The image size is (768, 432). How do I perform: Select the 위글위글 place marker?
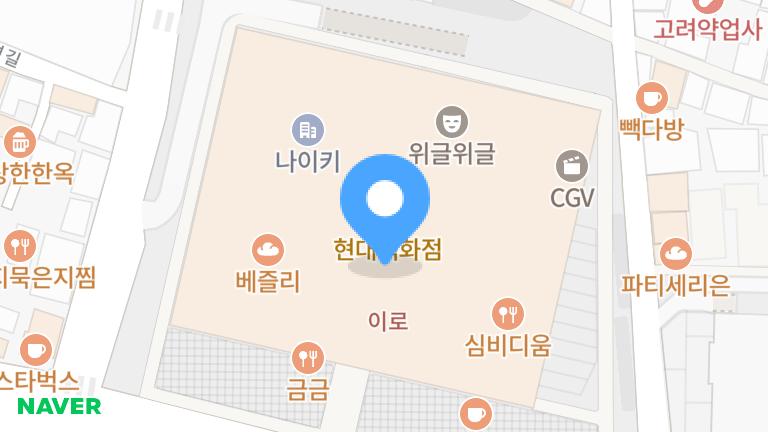click(x=452, y=123)
